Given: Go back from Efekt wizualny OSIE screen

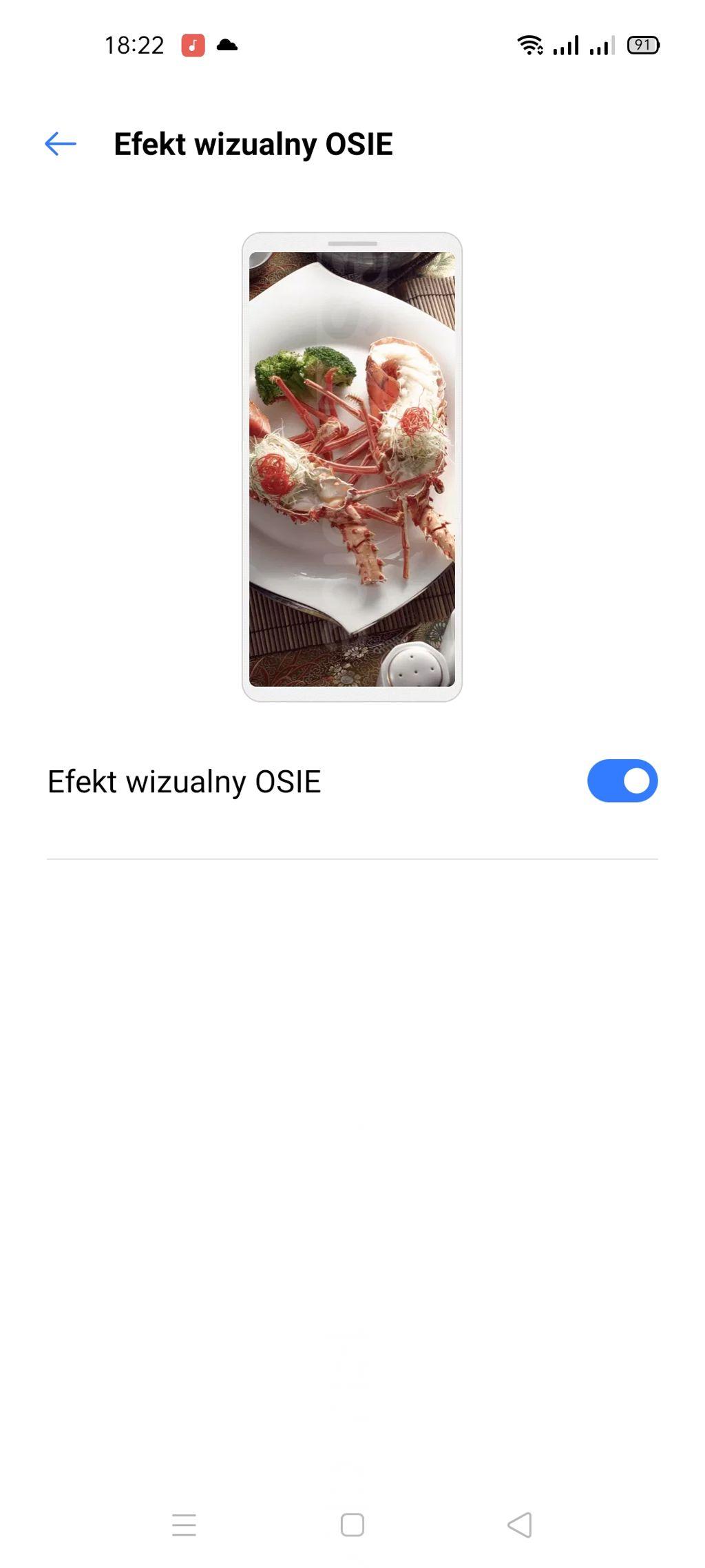Looking at the screenshot, I should (x=61, y=144).
